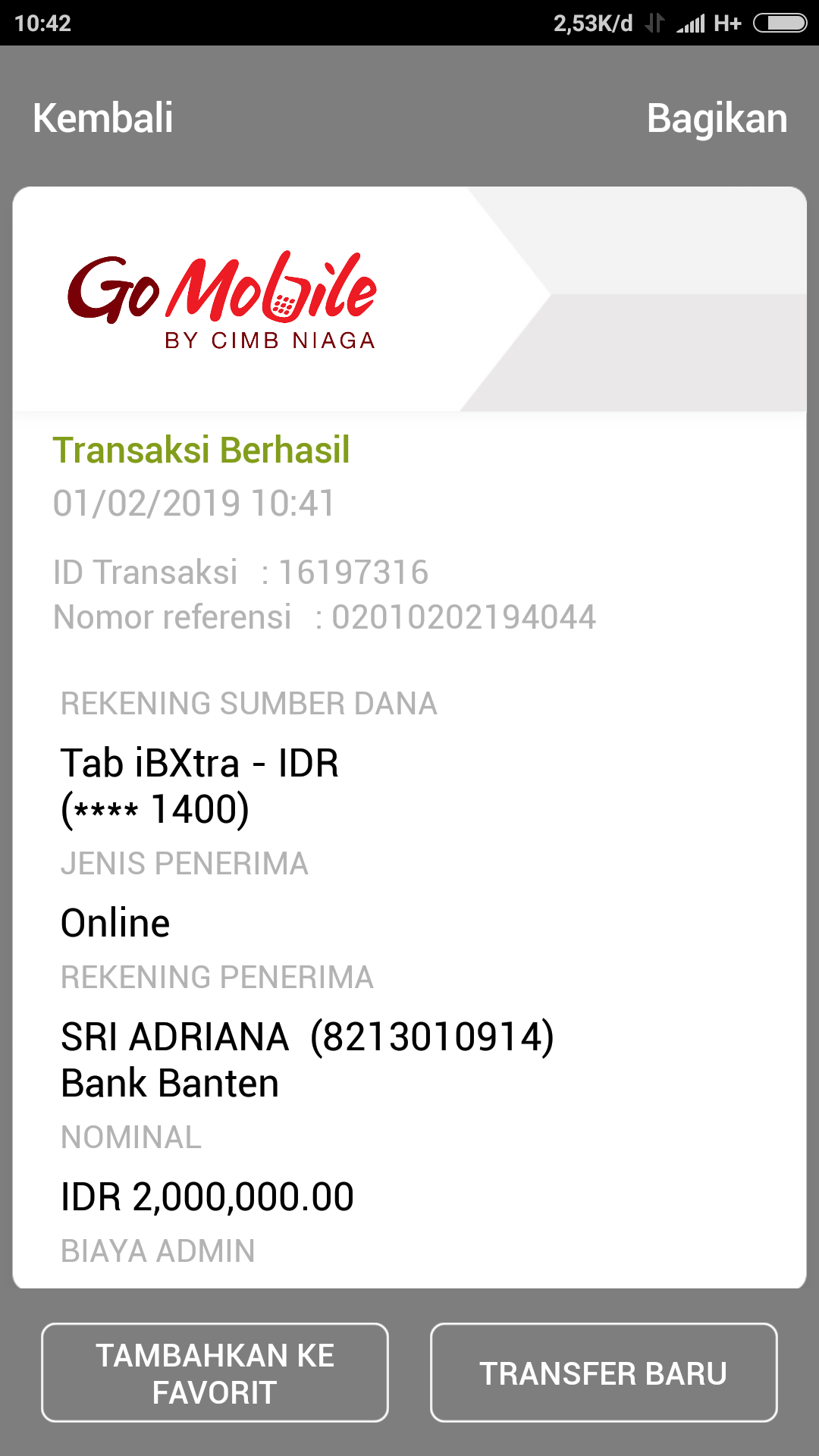819x1456 pixels.
Task: Share the receipt via Bagikan
Action: click(717, 118)
